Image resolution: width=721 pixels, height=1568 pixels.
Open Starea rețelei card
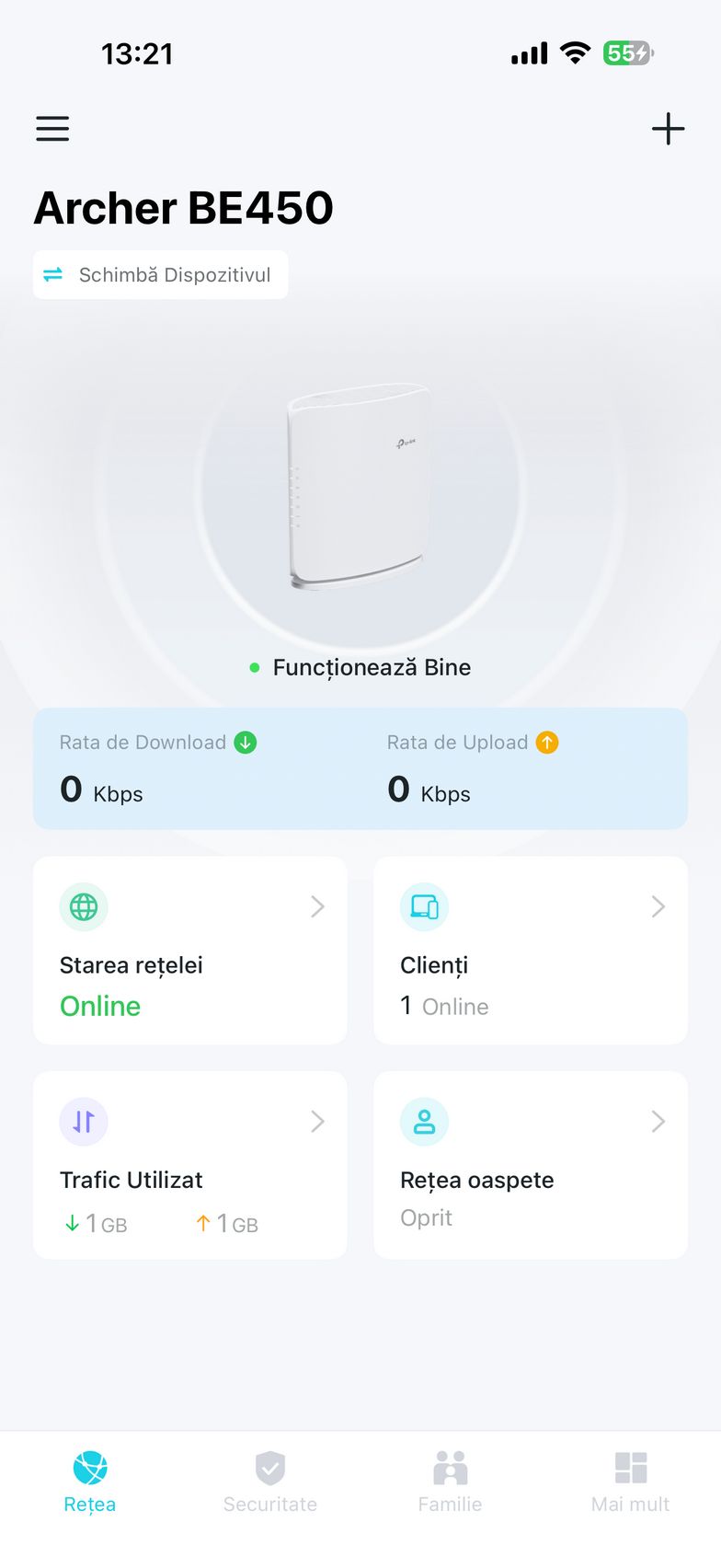(x=190, y=951)
